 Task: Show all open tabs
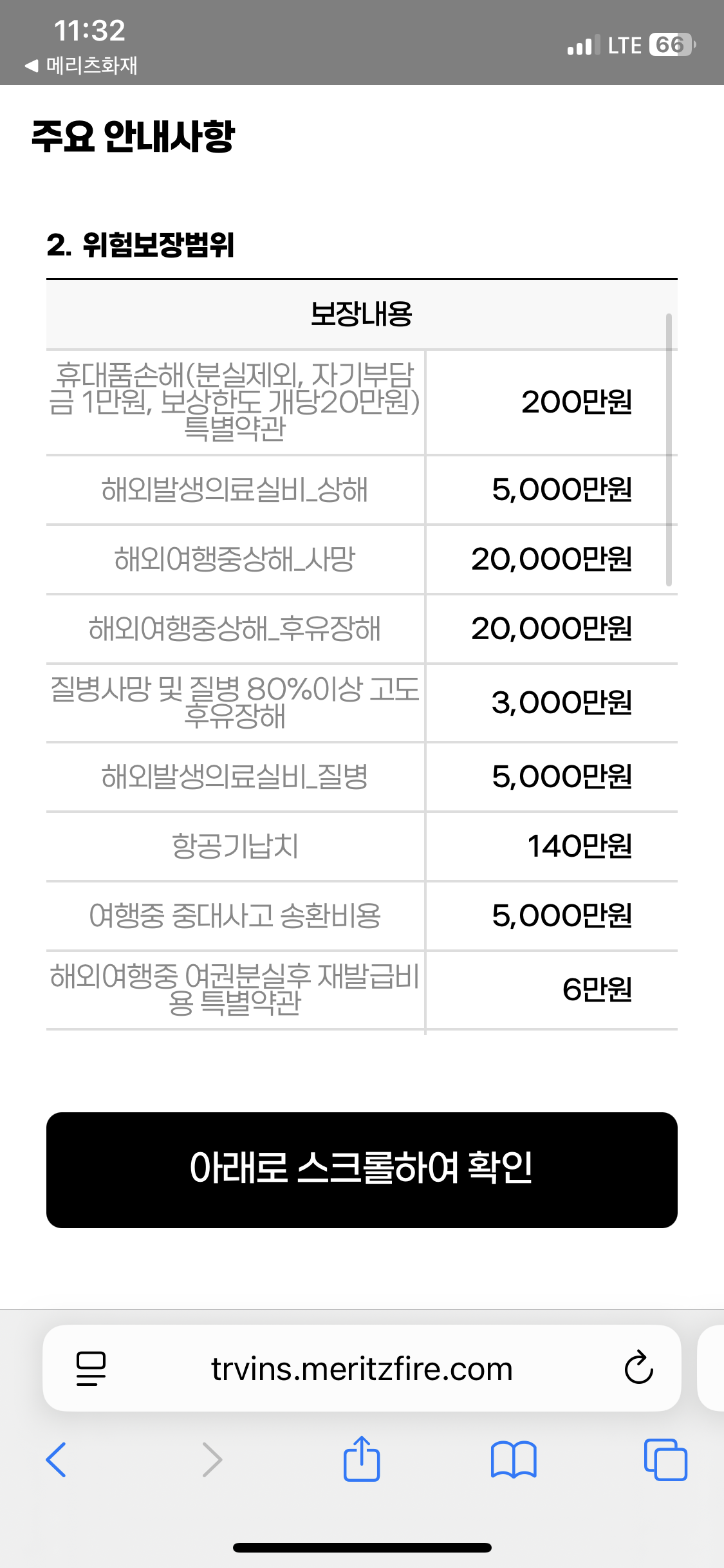665,1459
